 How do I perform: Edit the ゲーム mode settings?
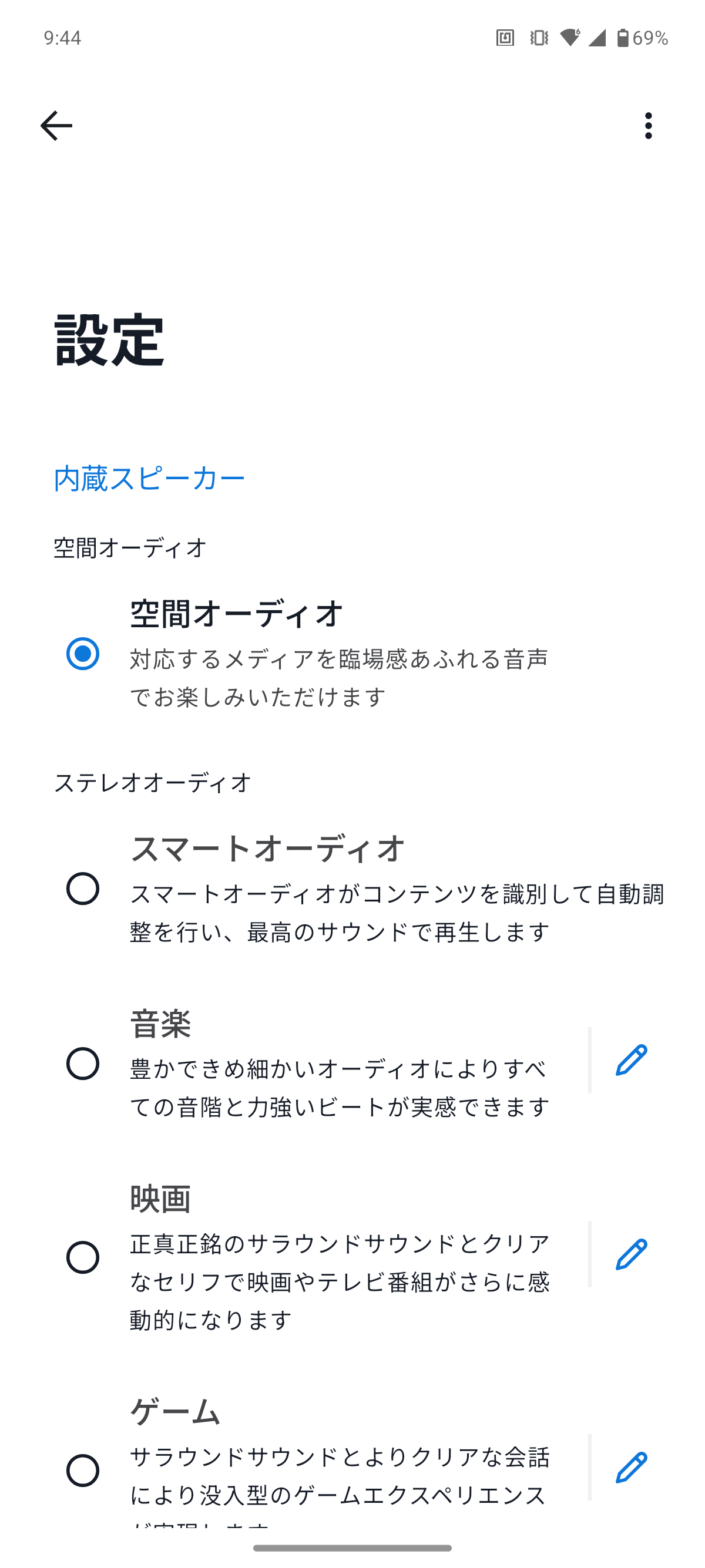coord(632,1467)
